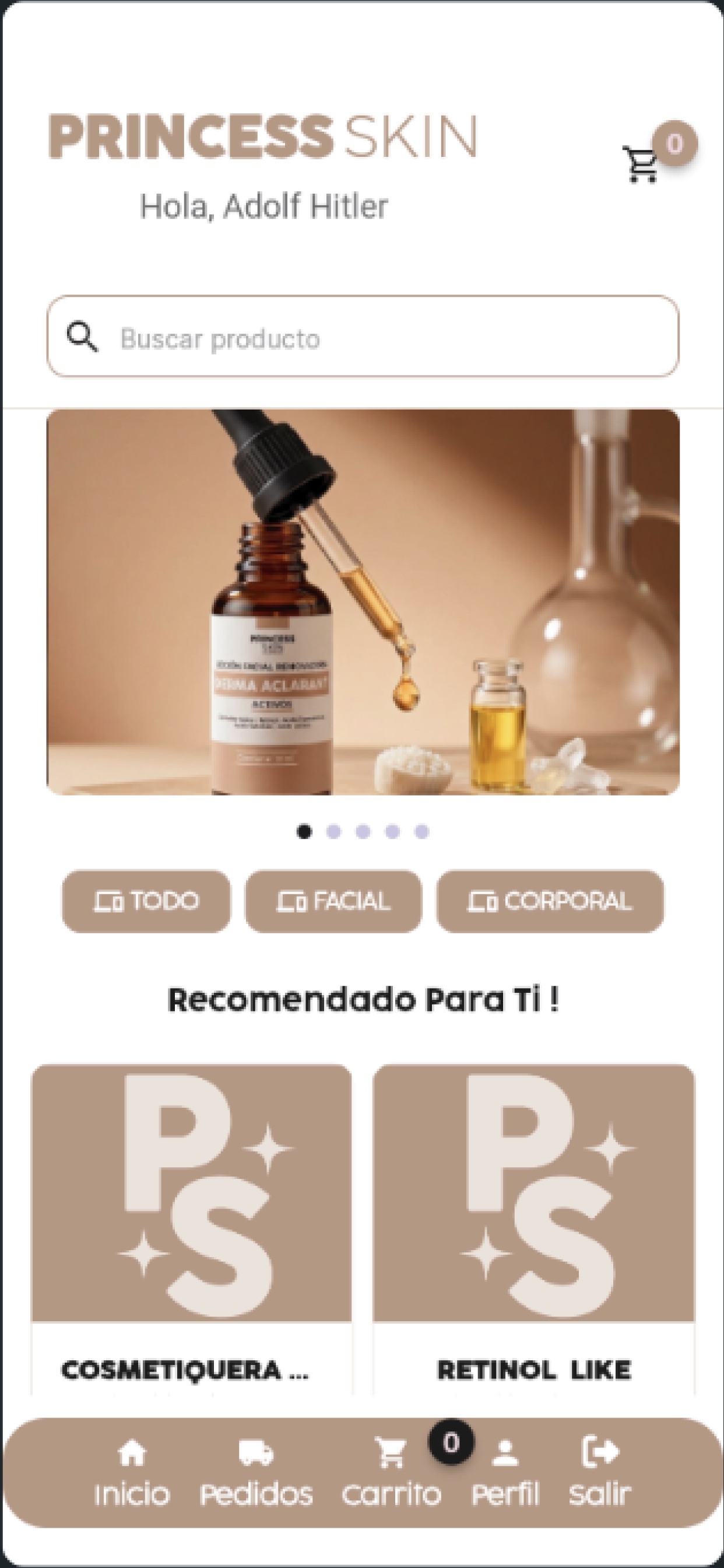This screenshot has height=1568, width=724.
Task: Jump to the second carousel dot
Action: click(x=333, y=831)
